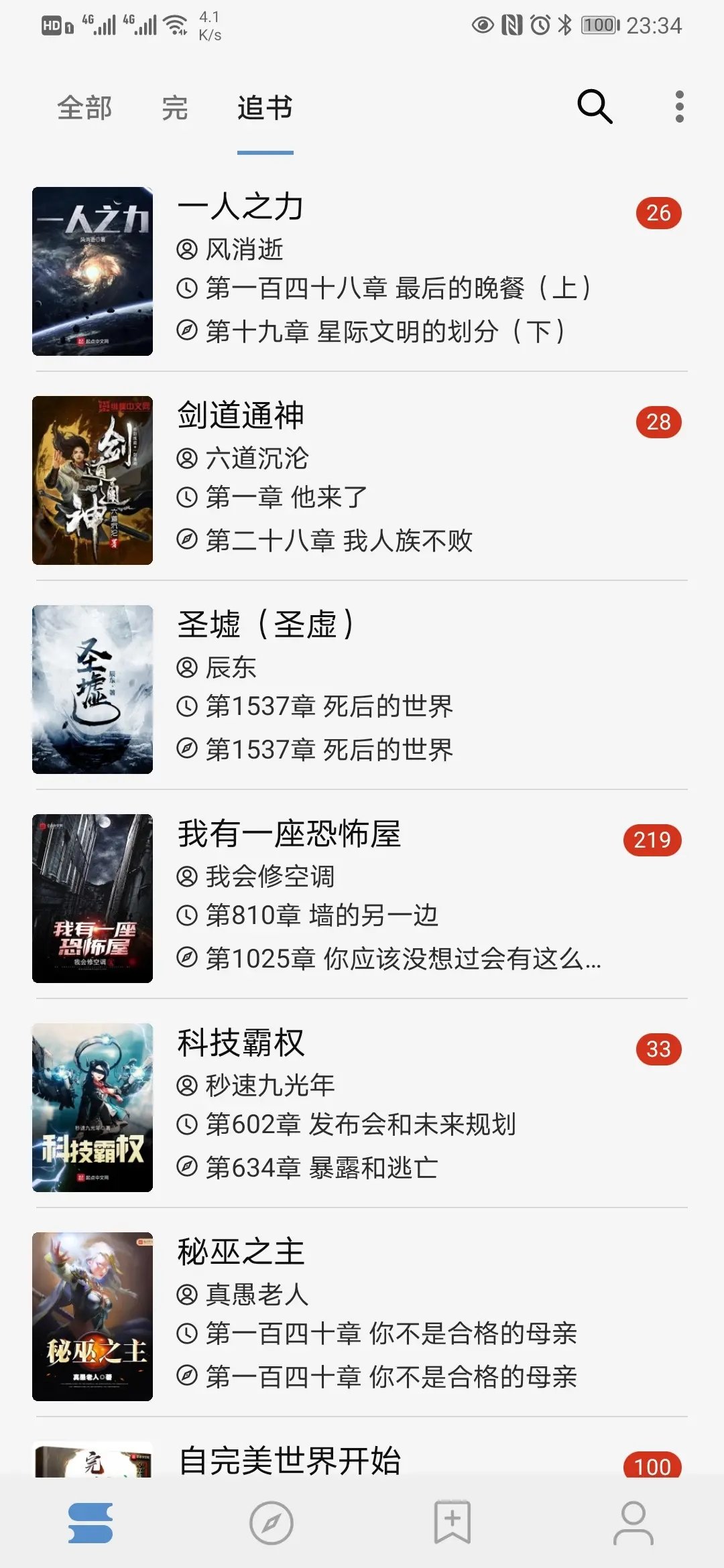Open the book 一人之力

coord(362,271)
